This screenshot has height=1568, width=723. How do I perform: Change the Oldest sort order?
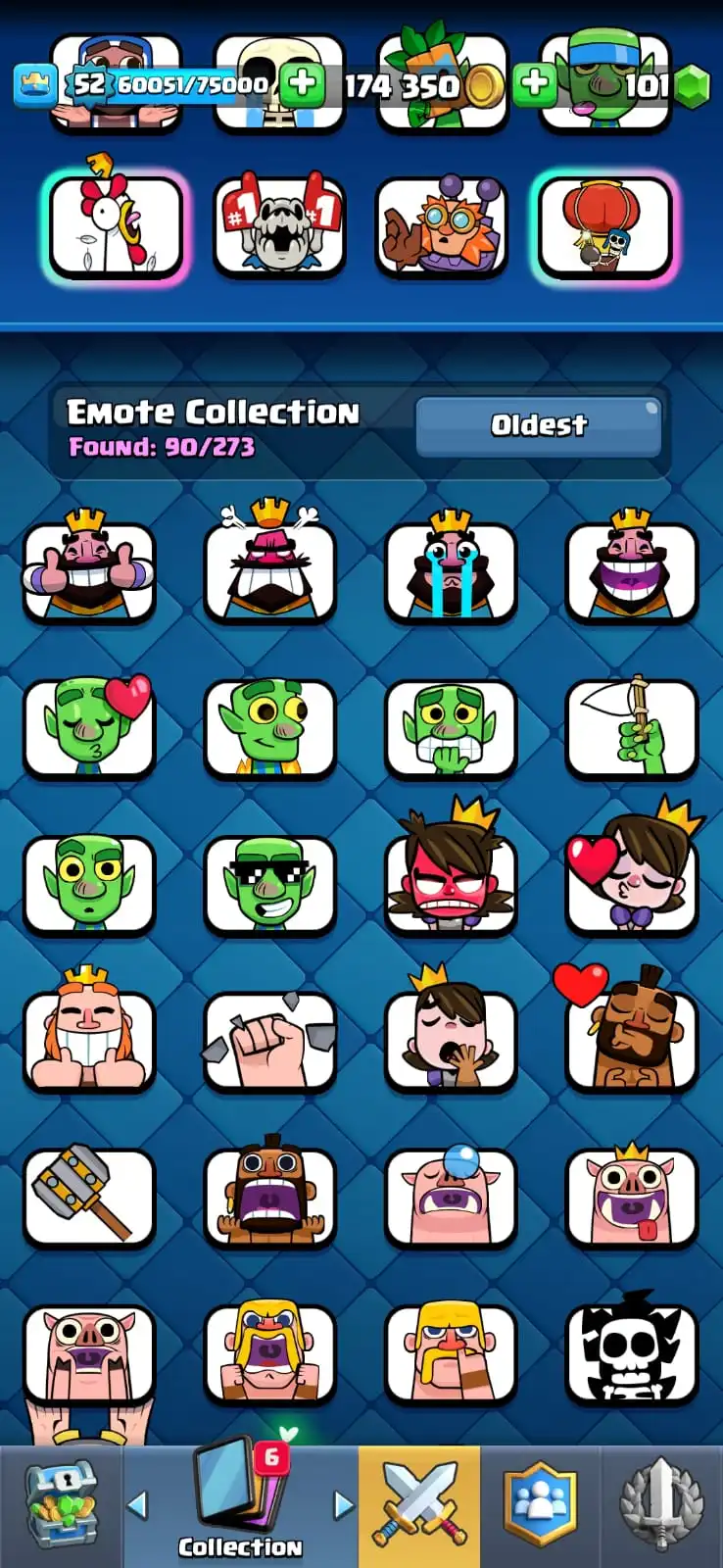pos(538,425)
